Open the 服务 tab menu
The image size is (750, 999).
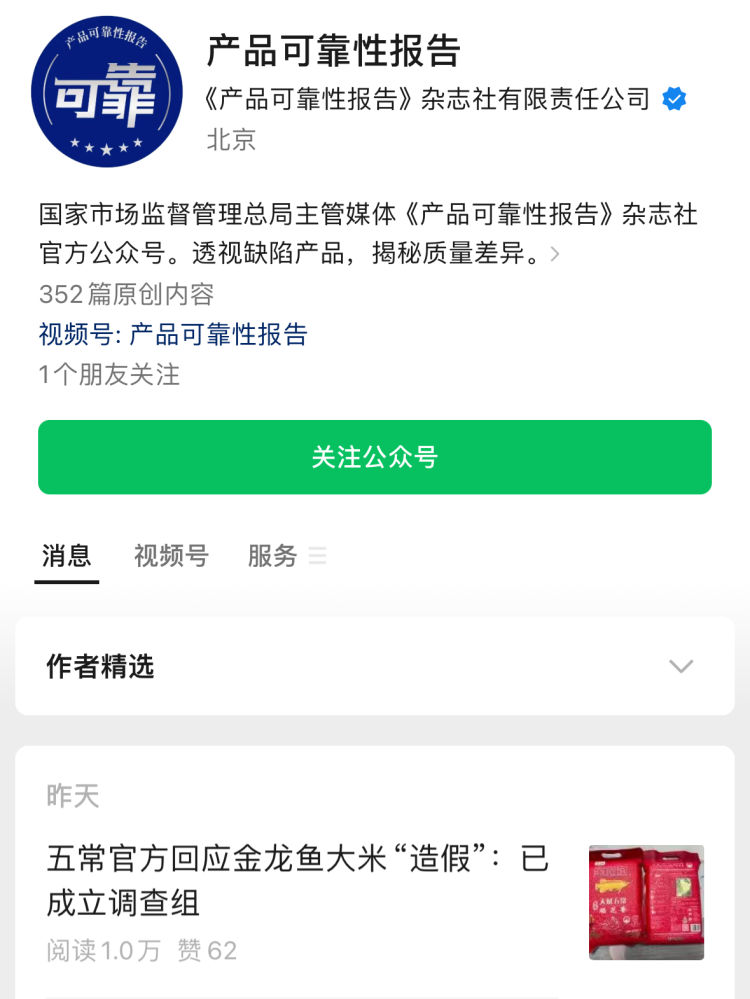tap(286, 556)
